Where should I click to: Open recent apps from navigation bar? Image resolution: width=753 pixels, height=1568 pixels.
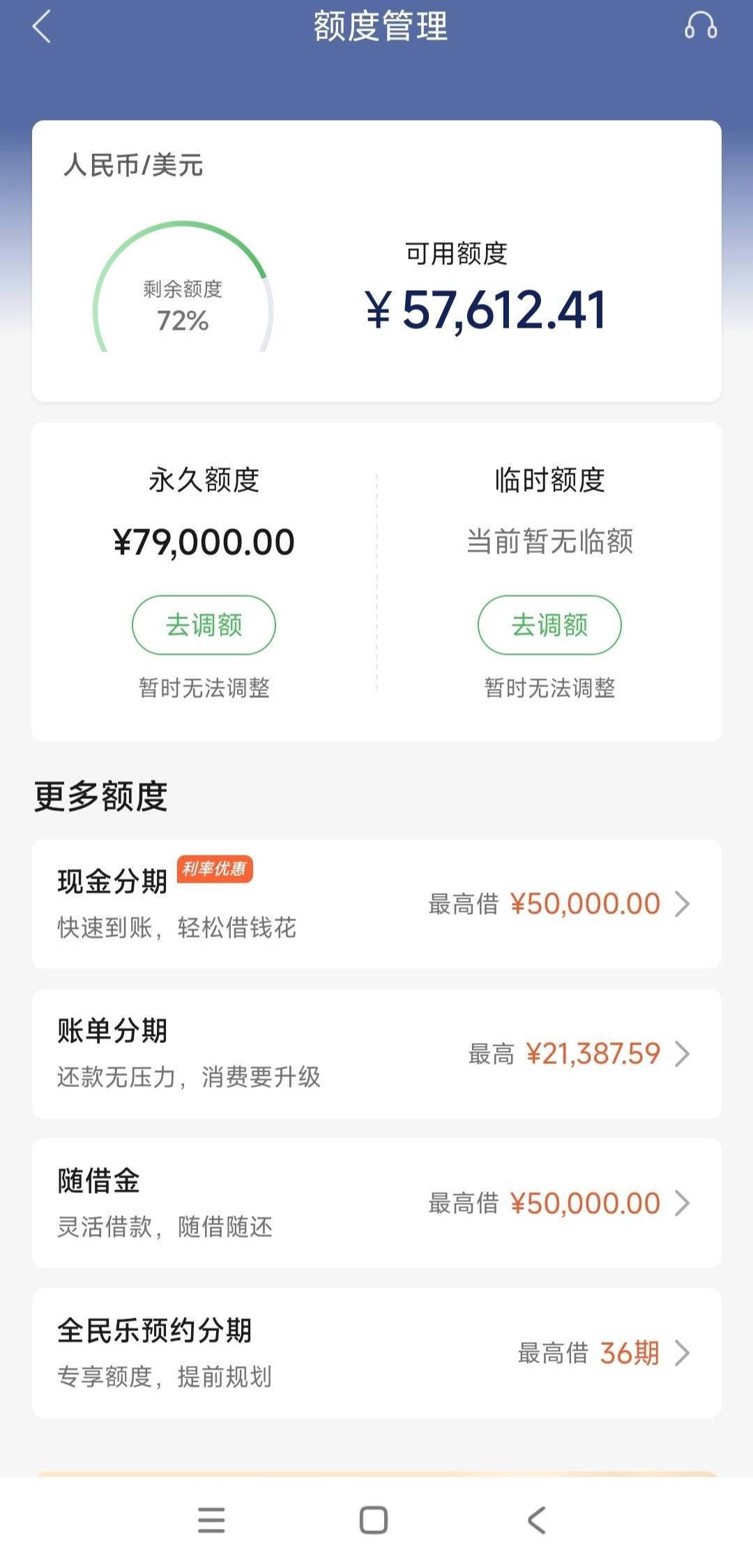(211, 1520)
